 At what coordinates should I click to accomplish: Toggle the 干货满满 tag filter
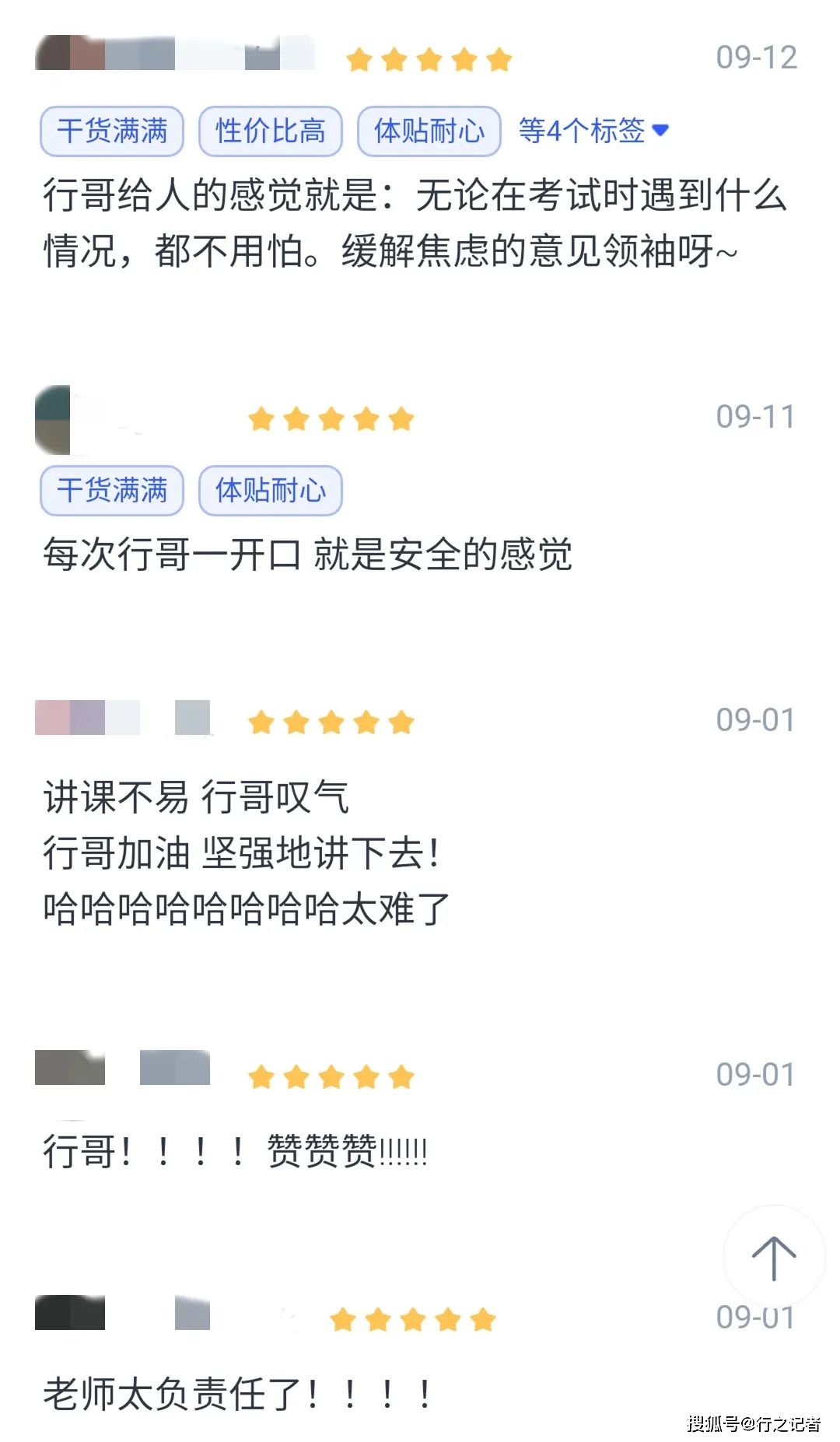113,131
